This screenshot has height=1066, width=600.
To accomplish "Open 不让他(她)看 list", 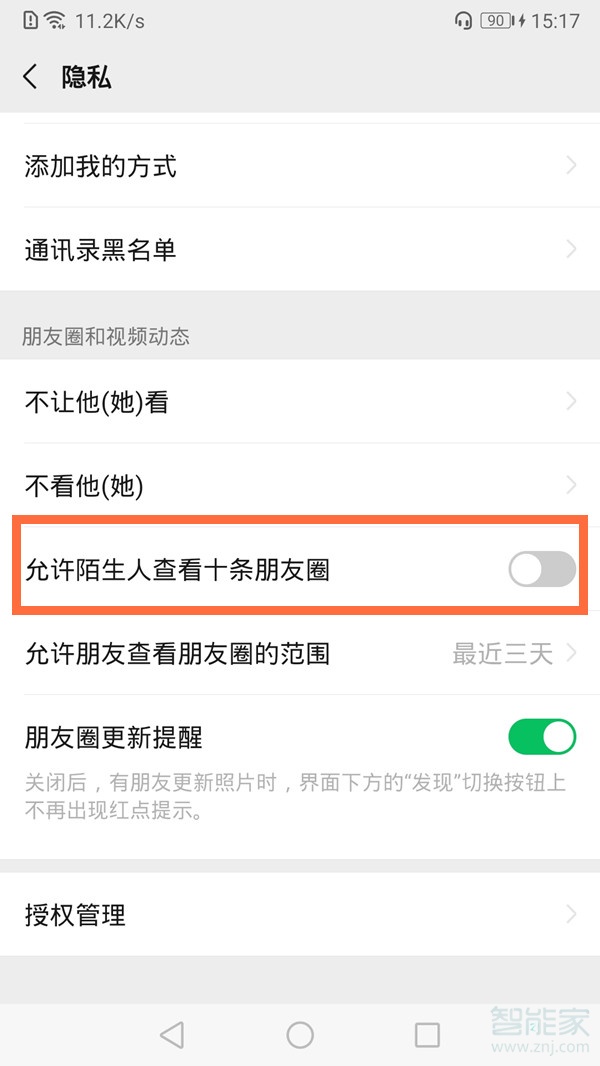I will click(x=300, y=402).
